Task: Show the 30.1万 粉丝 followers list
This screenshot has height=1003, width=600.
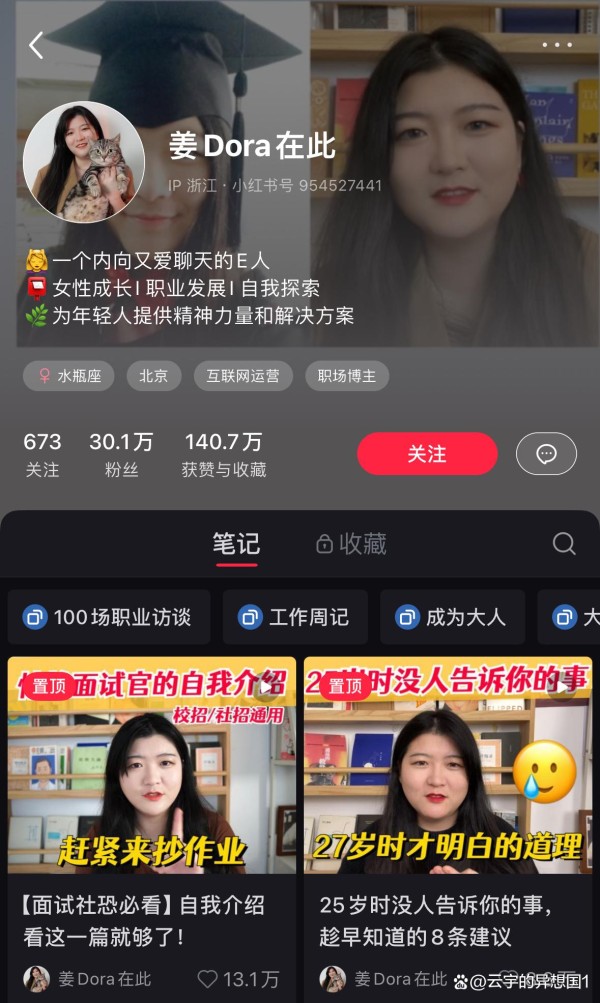Action: pyautogui.click(x=121, y=454)
